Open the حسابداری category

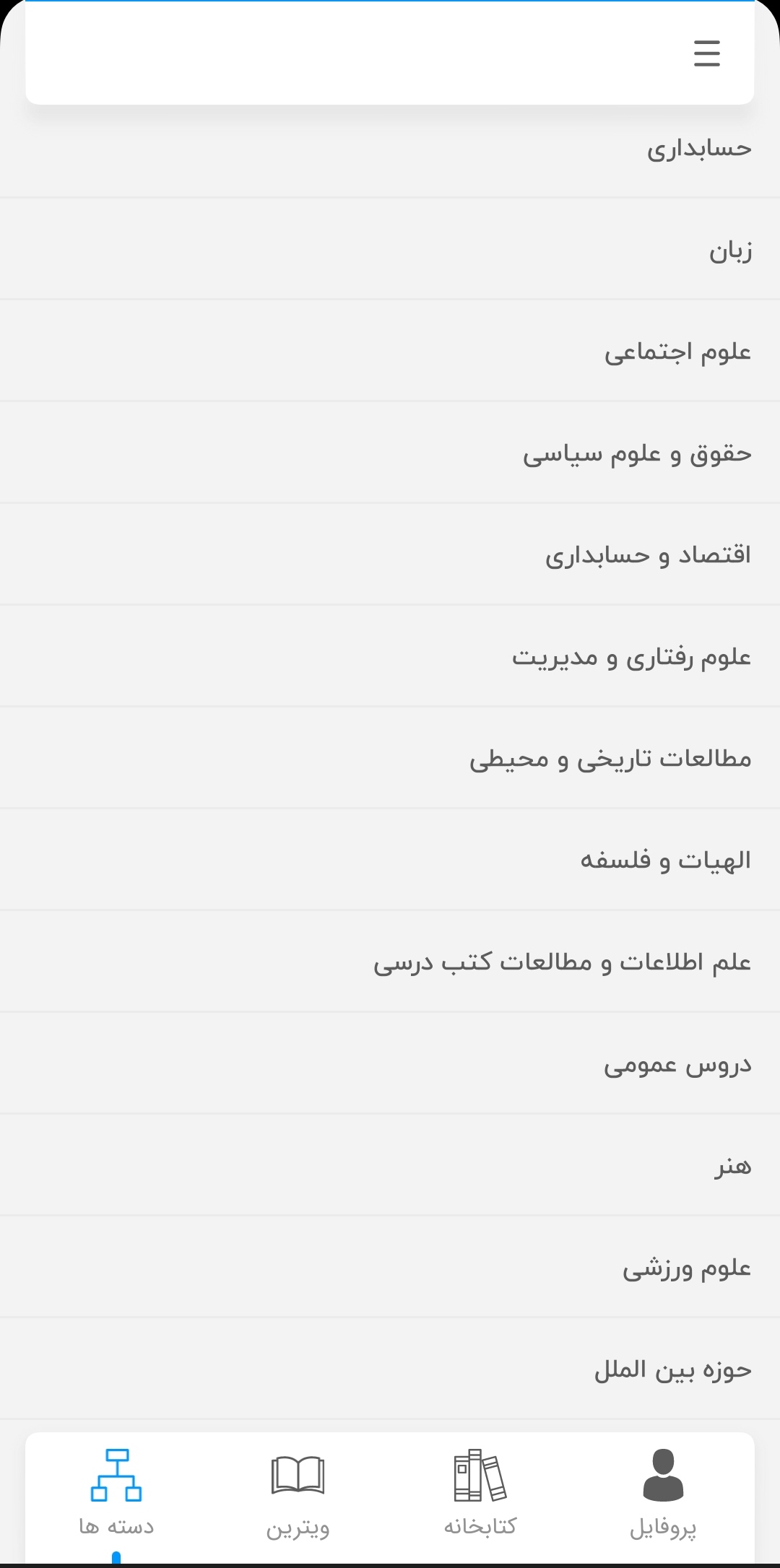(390, 149)
